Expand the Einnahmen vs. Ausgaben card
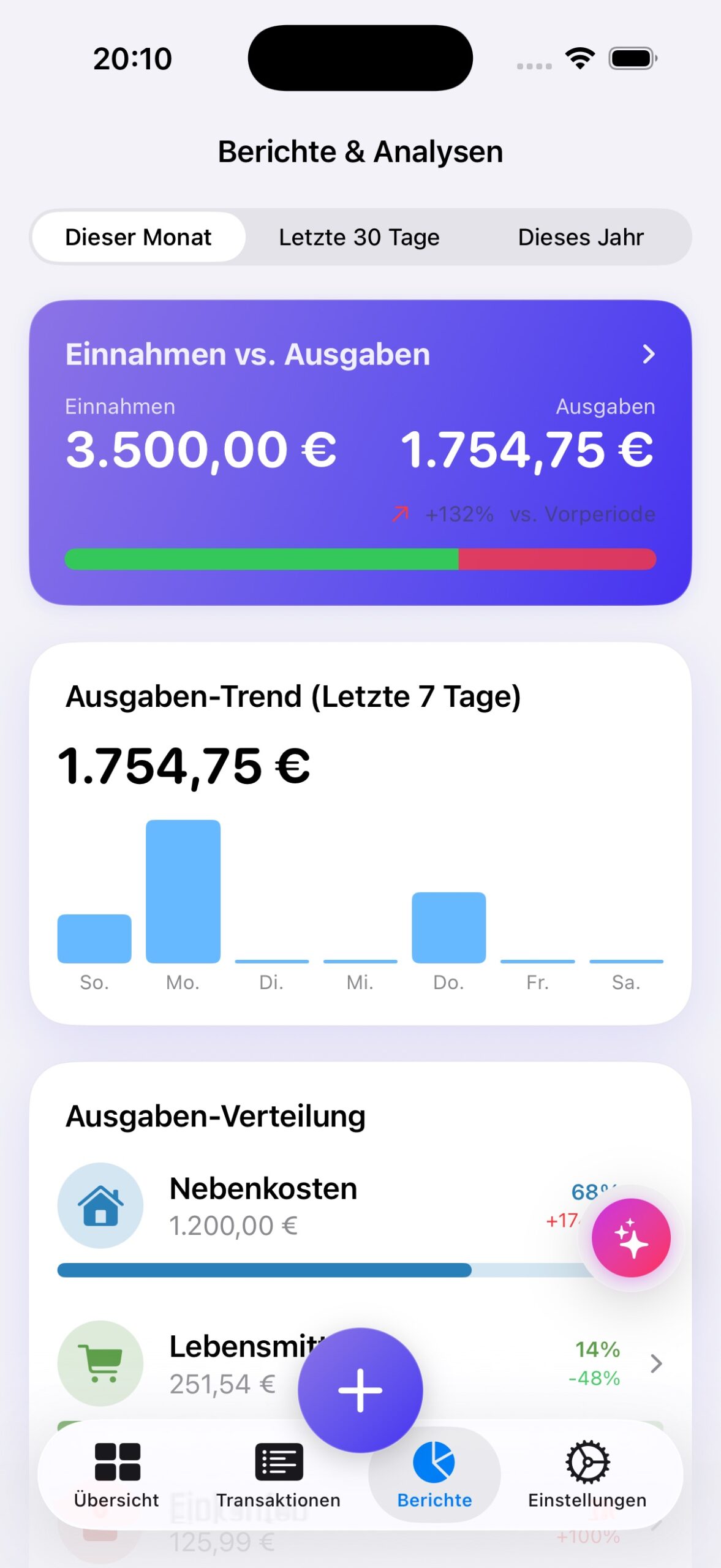721x1568 pixels. point(649,355)
